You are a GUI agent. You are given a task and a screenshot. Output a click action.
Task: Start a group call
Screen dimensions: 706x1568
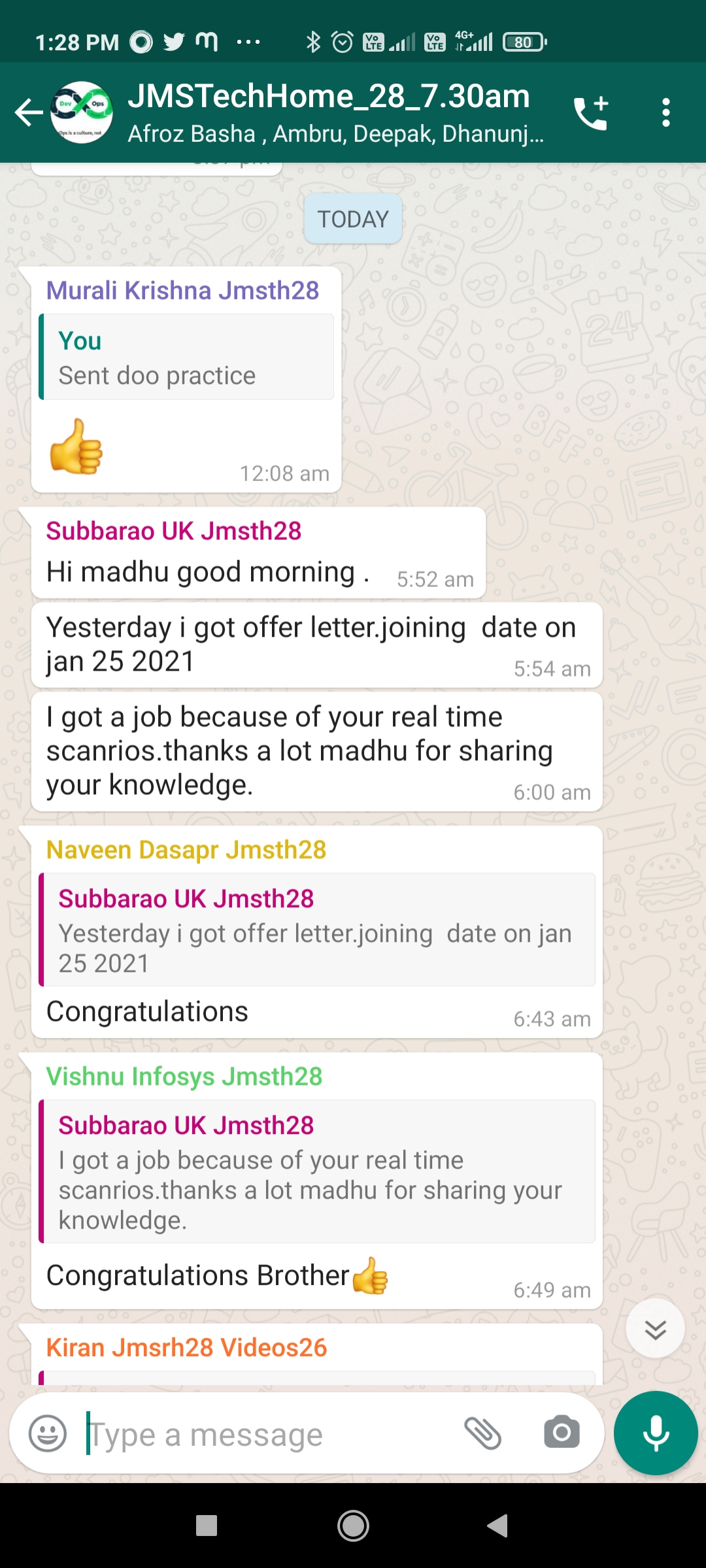coord(591,112)
